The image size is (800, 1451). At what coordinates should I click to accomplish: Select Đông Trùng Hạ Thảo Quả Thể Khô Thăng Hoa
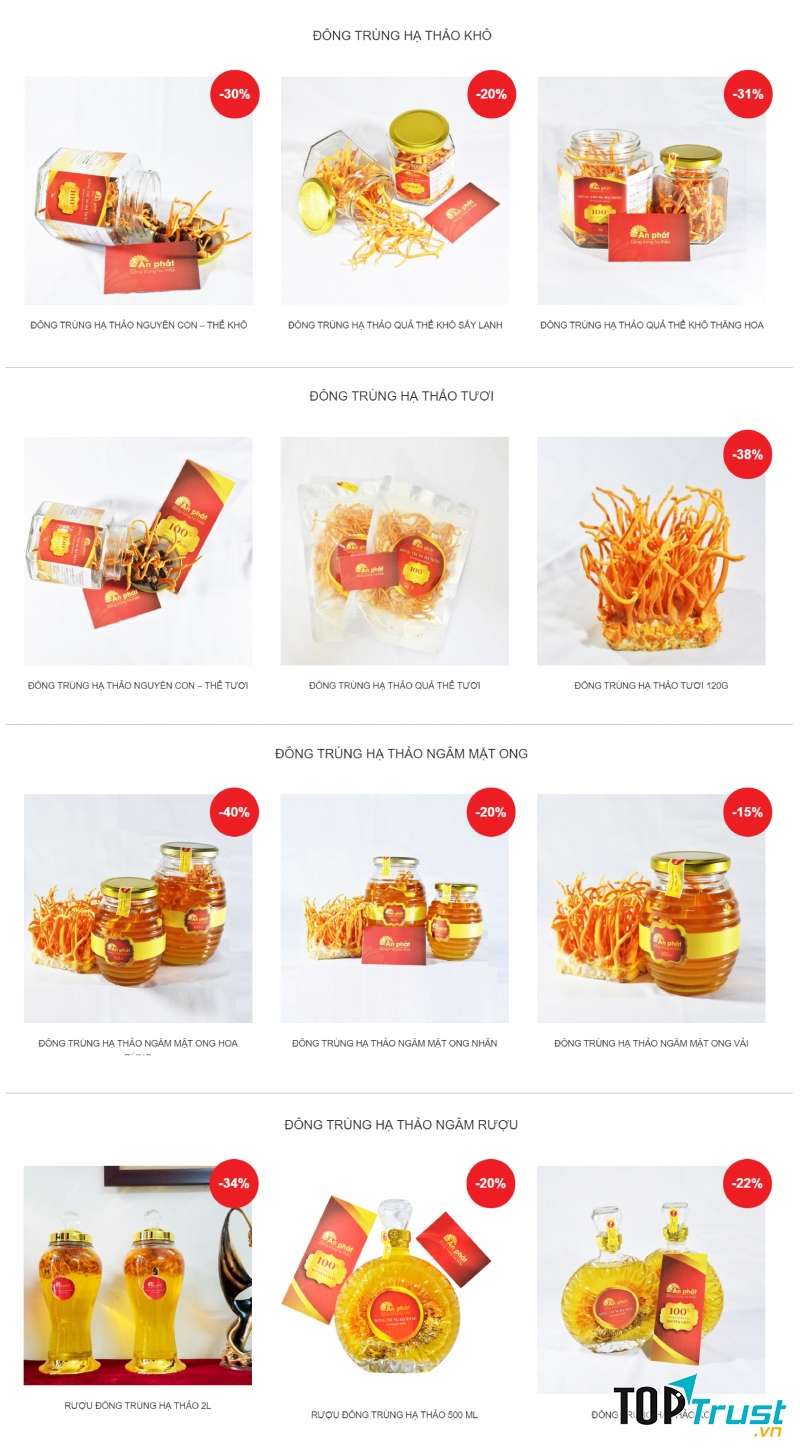[x=651, y=325]
